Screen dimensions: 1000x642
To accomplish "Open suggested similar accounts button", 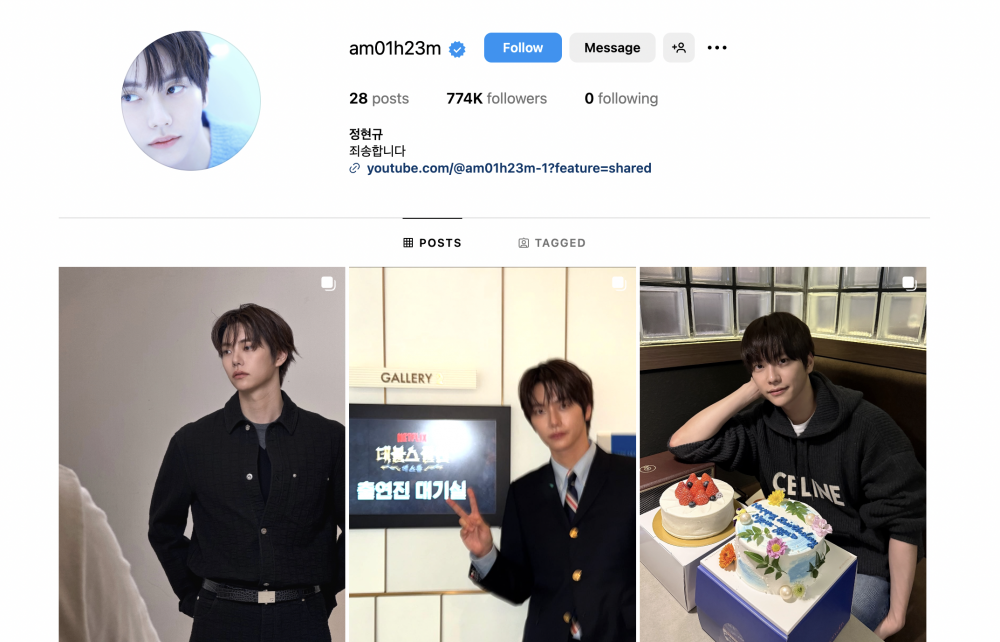I will coord(679,48).
